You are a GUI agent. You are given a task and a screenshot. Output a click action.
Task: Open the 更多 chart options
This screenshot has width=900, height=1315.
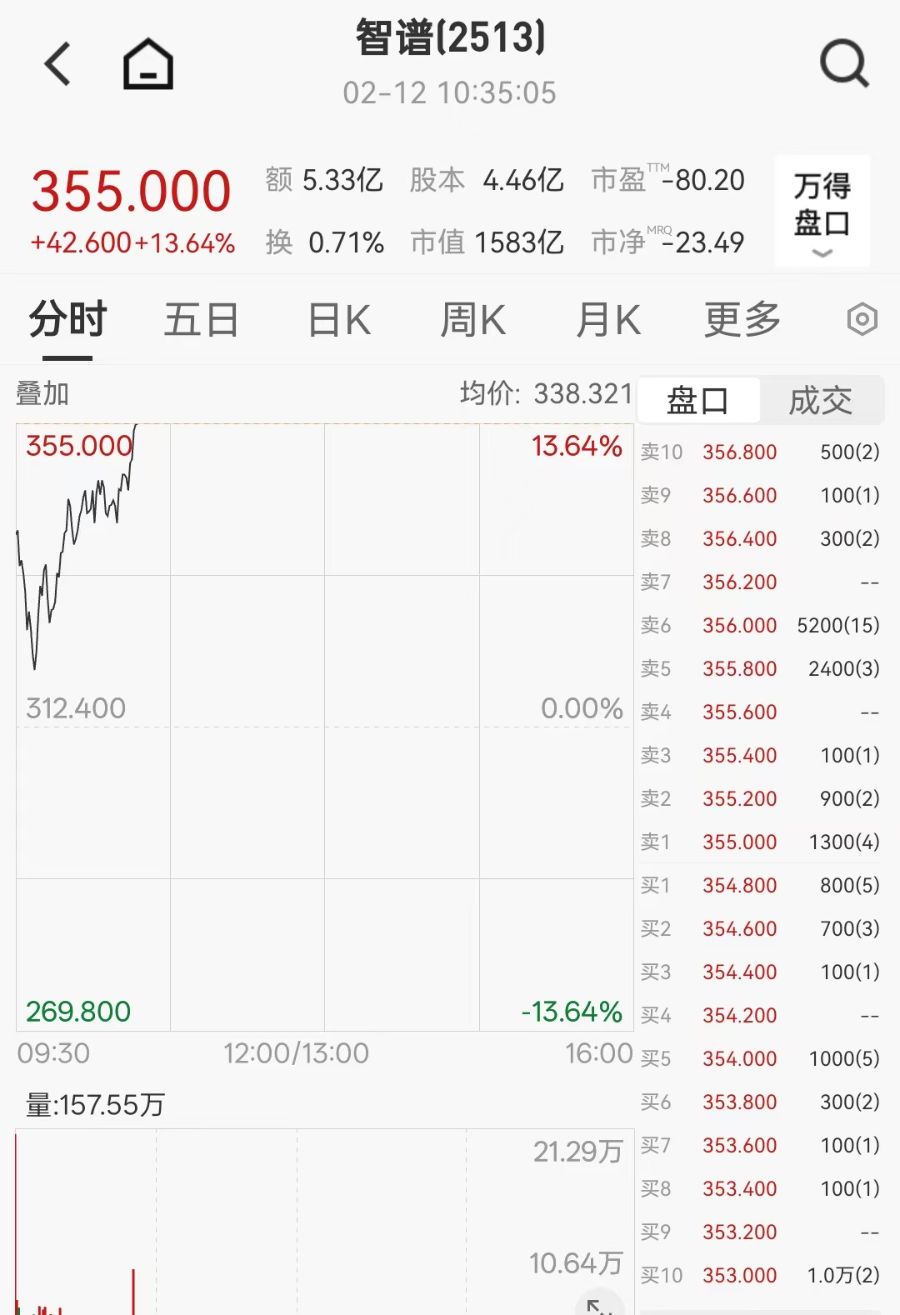tap(742, 320)
